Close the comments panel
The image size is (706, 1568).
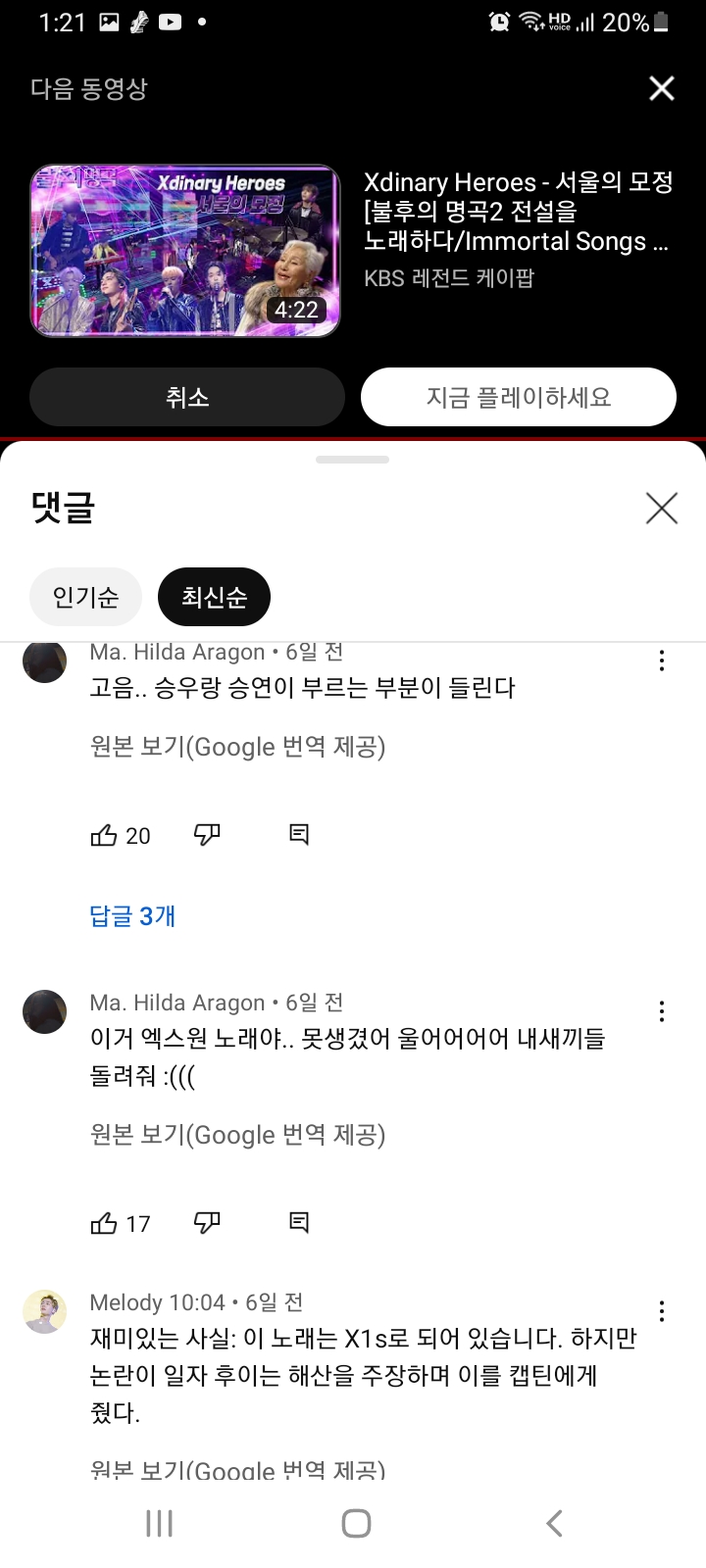[x=661, y=509]
